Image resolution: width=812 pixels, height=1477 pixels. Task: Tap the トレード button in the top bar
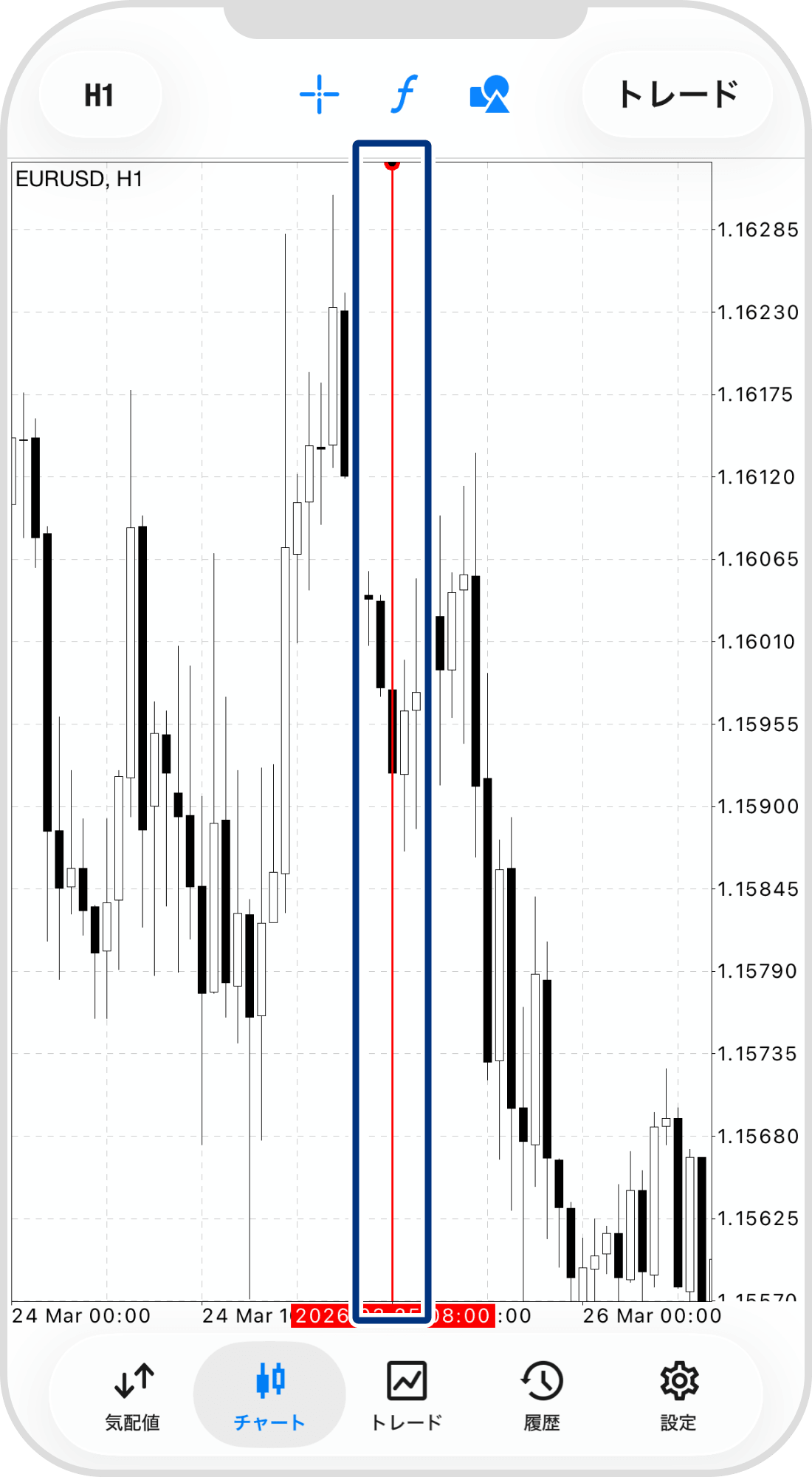[678, 95]
